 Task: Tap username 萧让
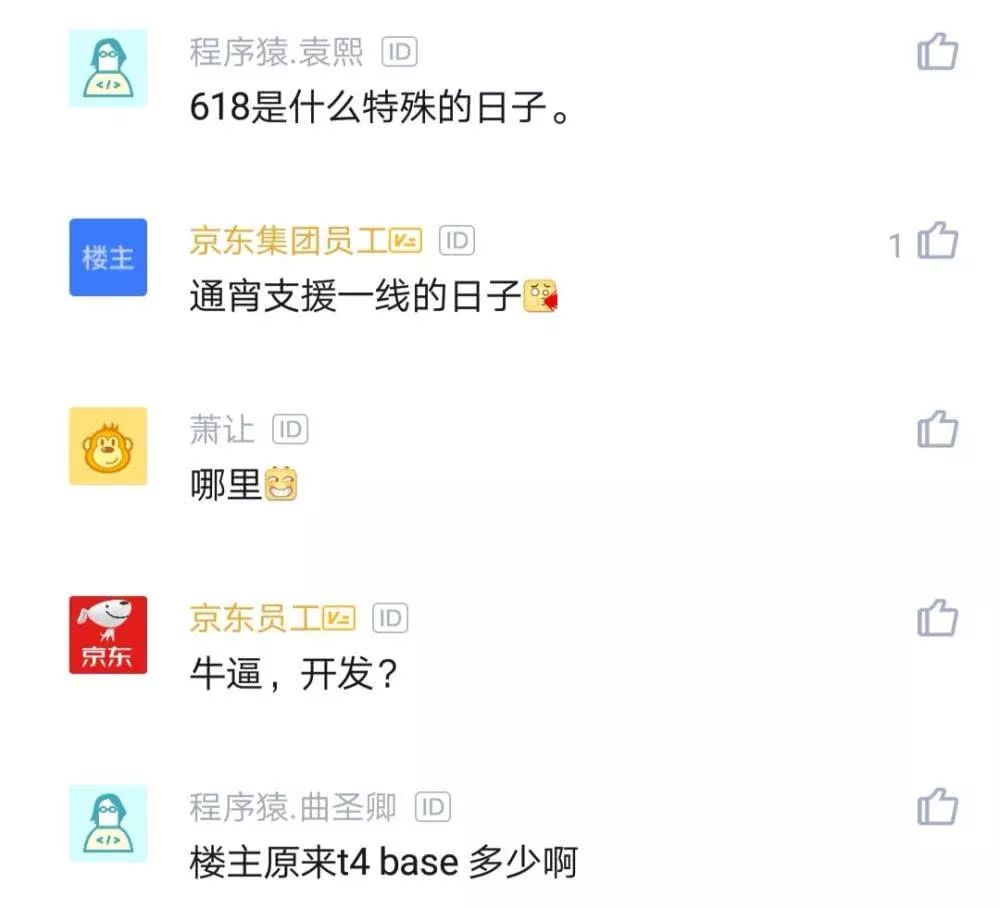[x=222, y=430]
